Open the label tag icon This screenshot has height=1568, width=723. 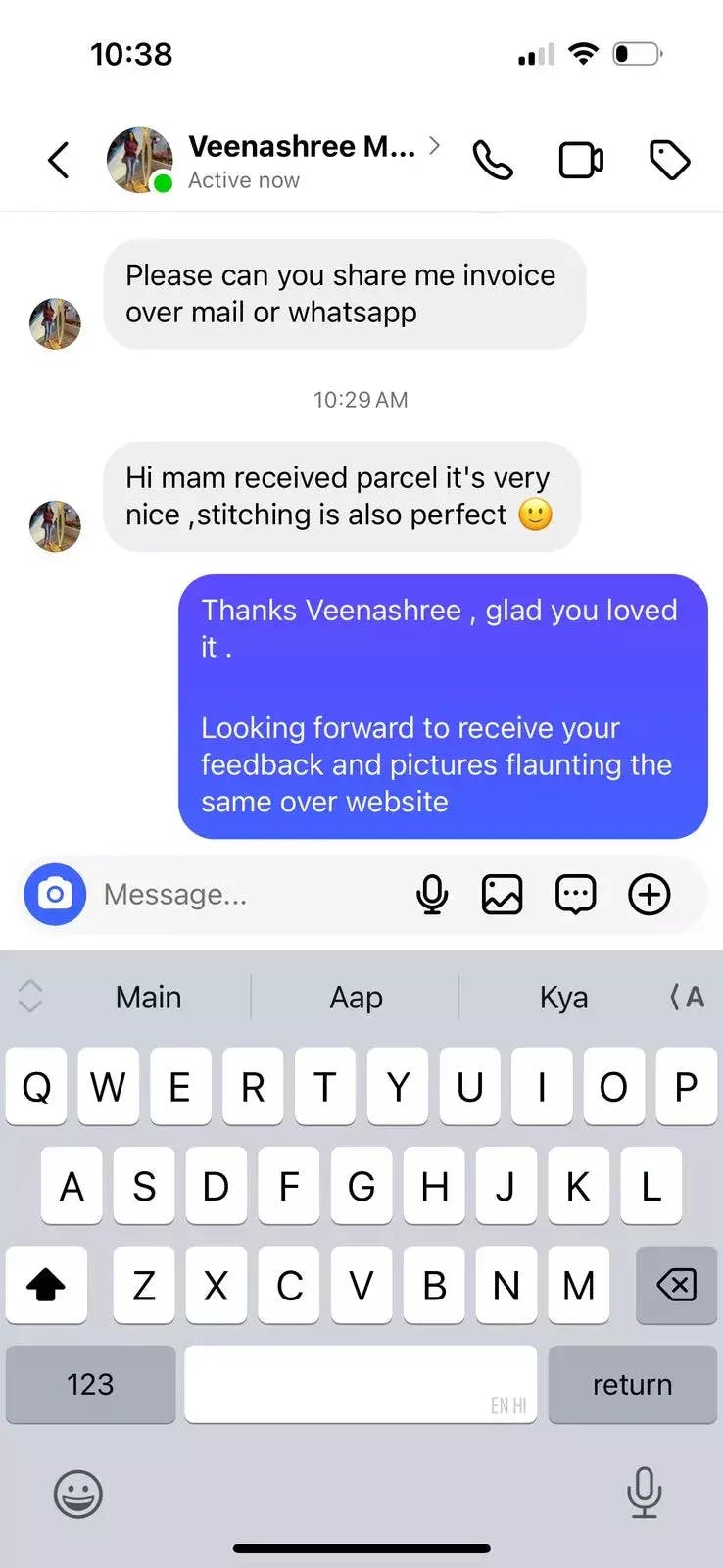670,160
